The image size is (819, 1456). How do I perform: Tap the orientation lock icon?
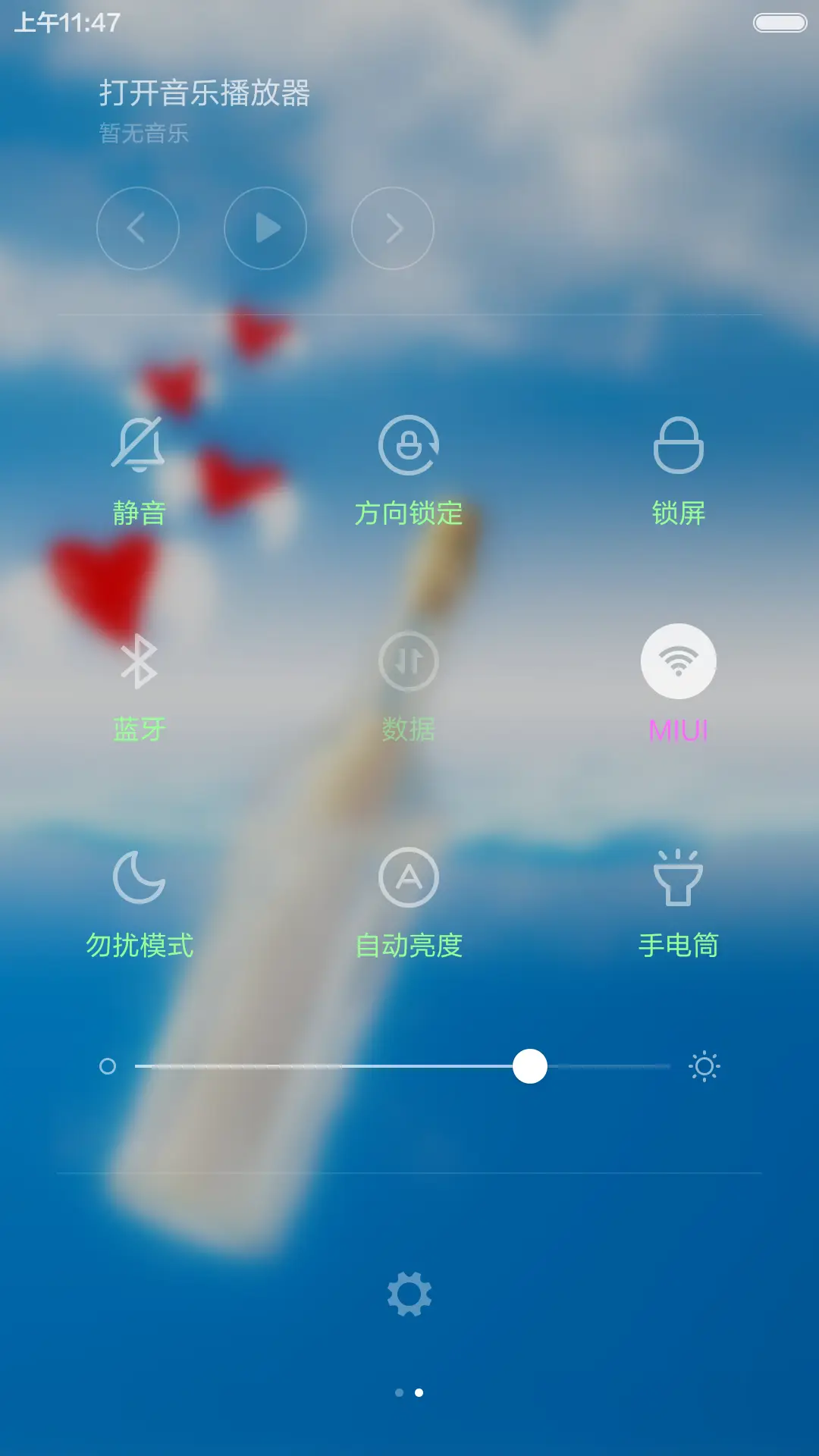408,446
